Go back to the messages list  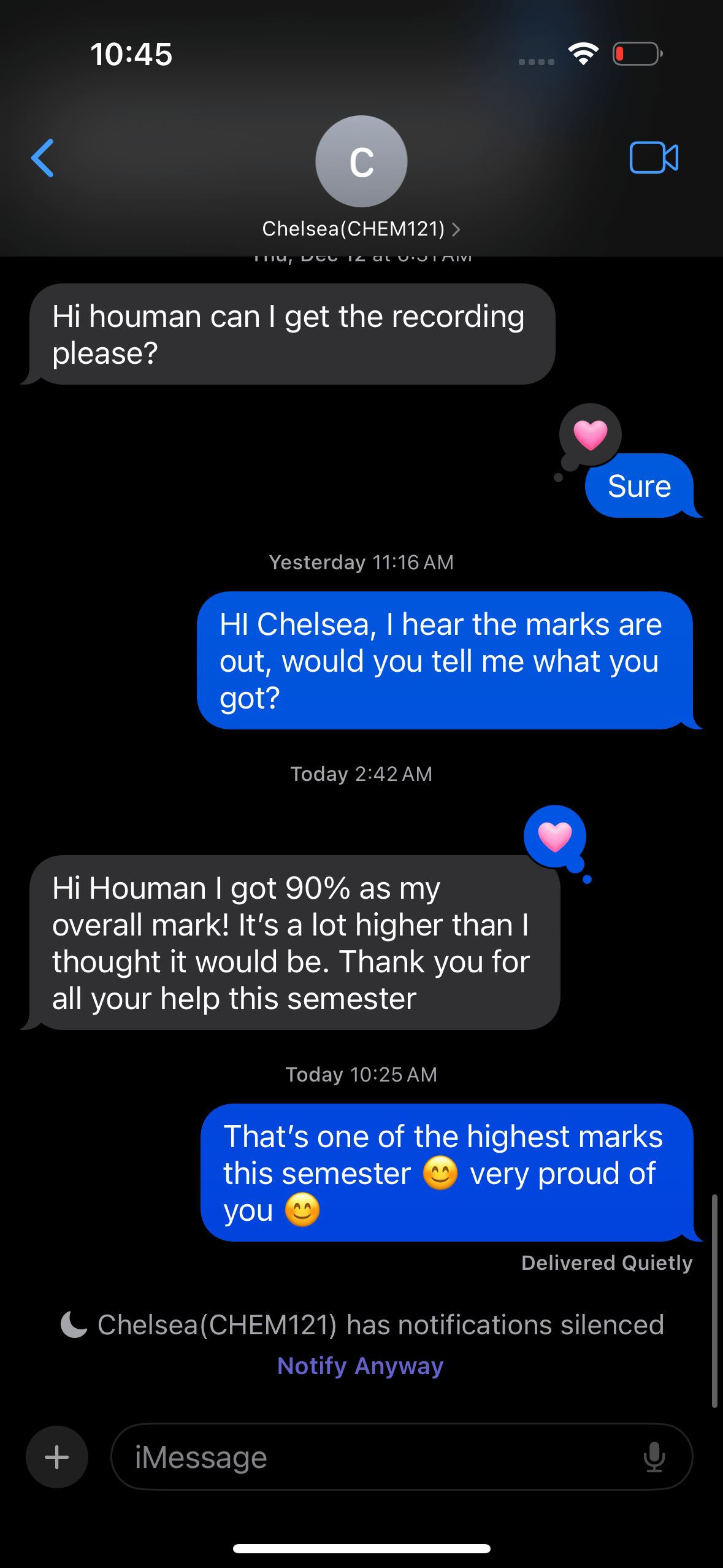pyautogui.click(x=43, y=158)
